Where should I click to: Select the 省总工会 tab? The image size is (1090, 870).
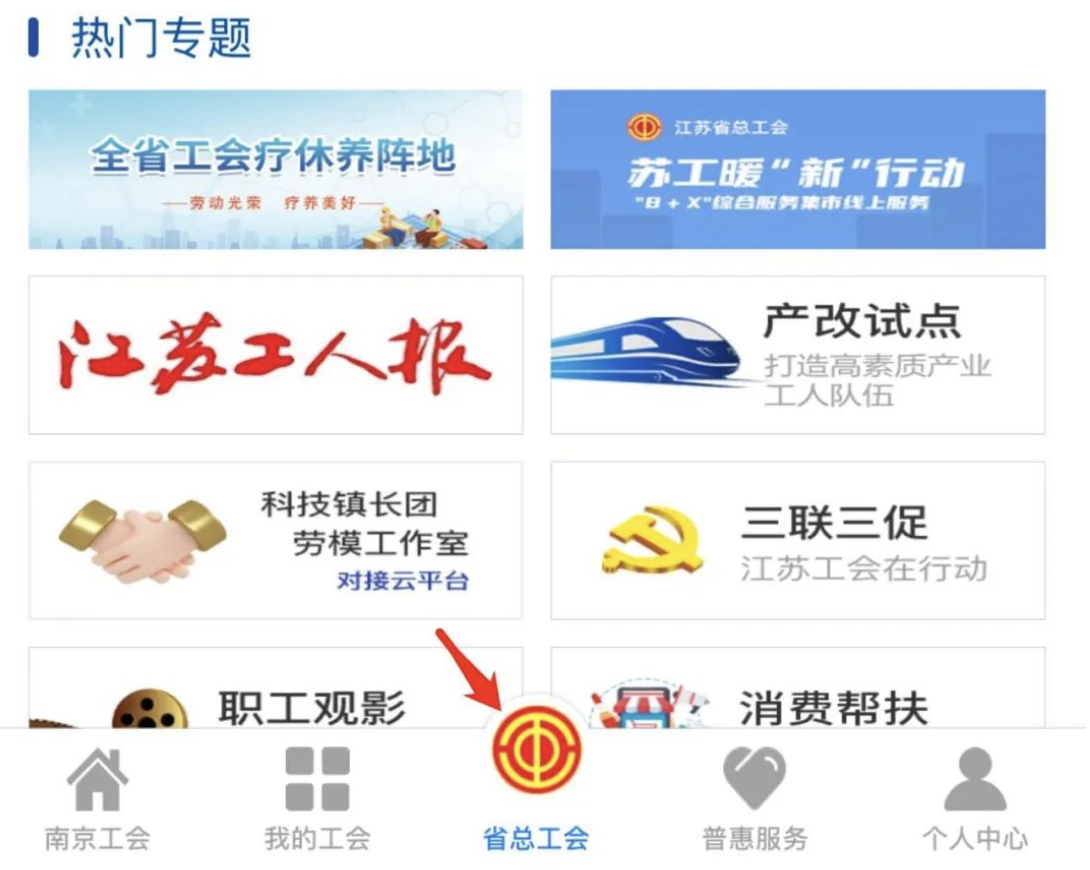537,790
